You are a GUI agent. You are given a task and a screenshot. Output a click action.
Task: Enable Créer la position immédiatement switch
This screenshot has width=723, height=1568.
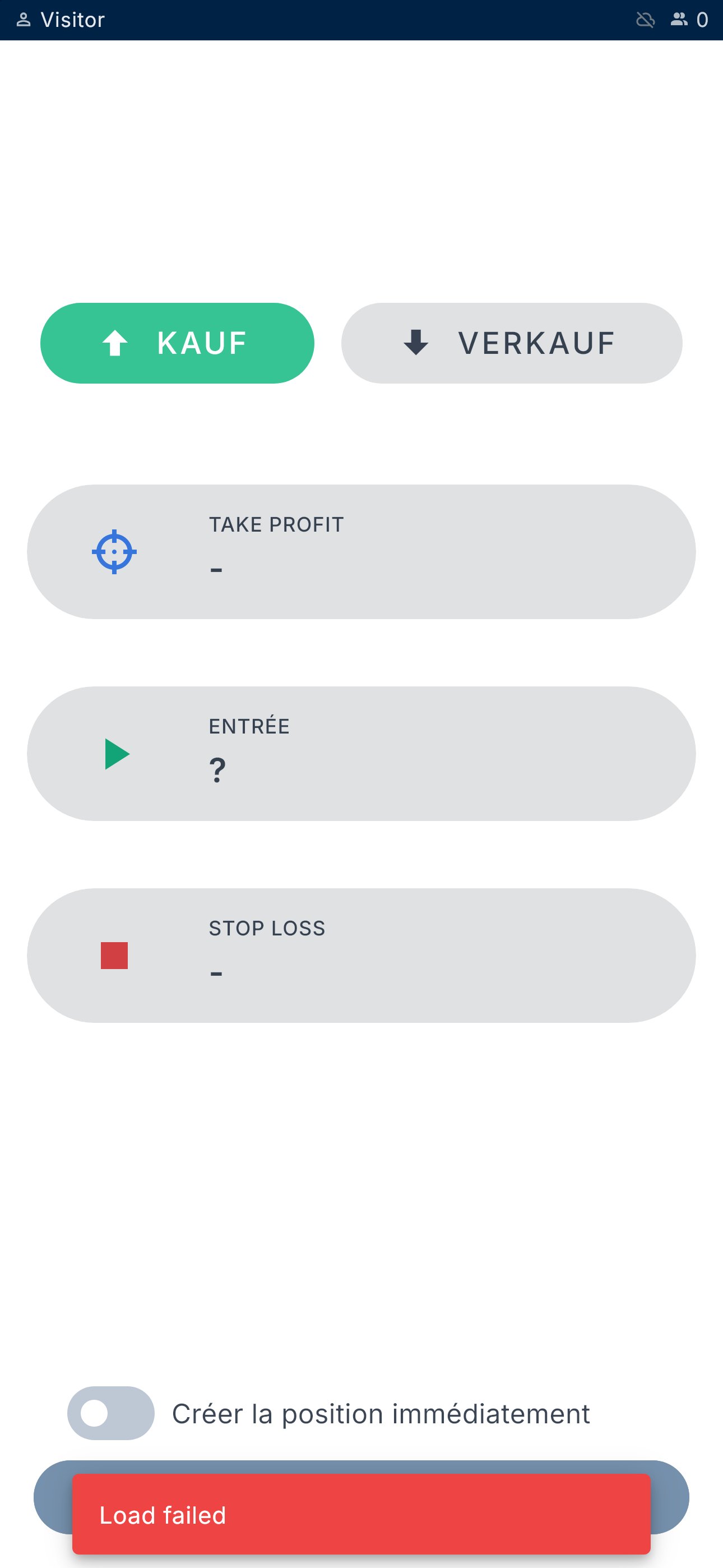[x=111, y=1413]
